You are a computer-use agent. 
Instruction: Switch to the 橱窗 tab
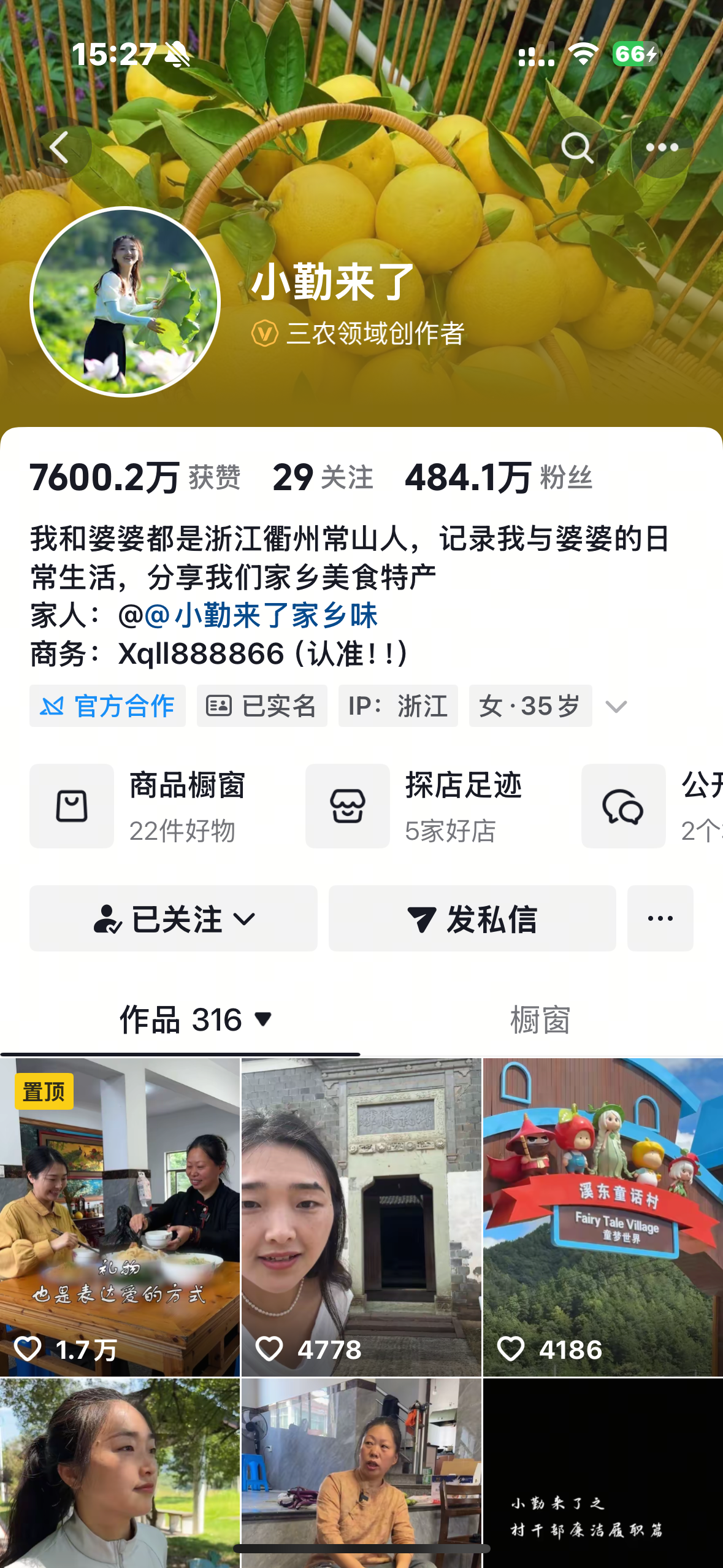[x=540, y=1020]
